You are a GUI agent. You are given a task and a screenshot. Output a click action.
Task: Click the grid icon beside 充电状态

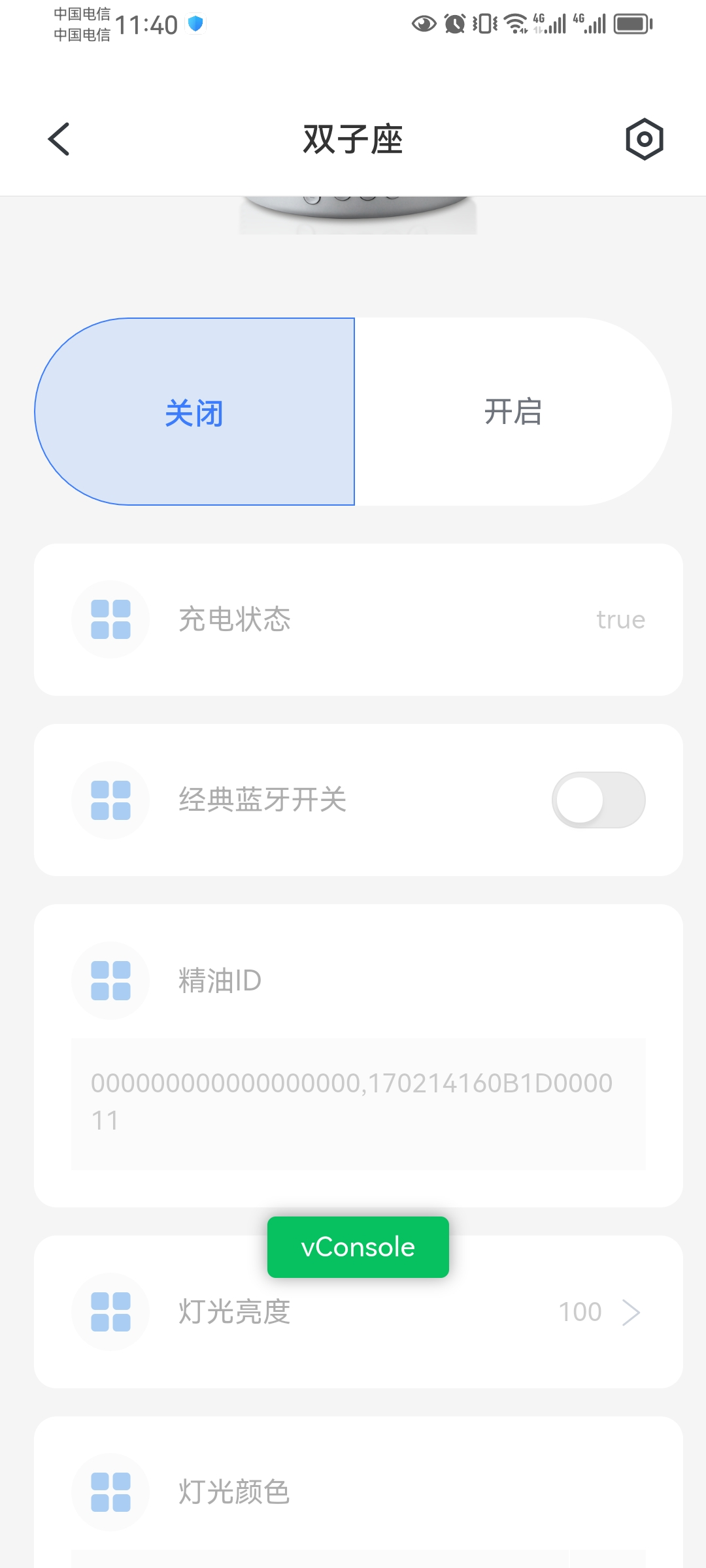pos(110,619)
